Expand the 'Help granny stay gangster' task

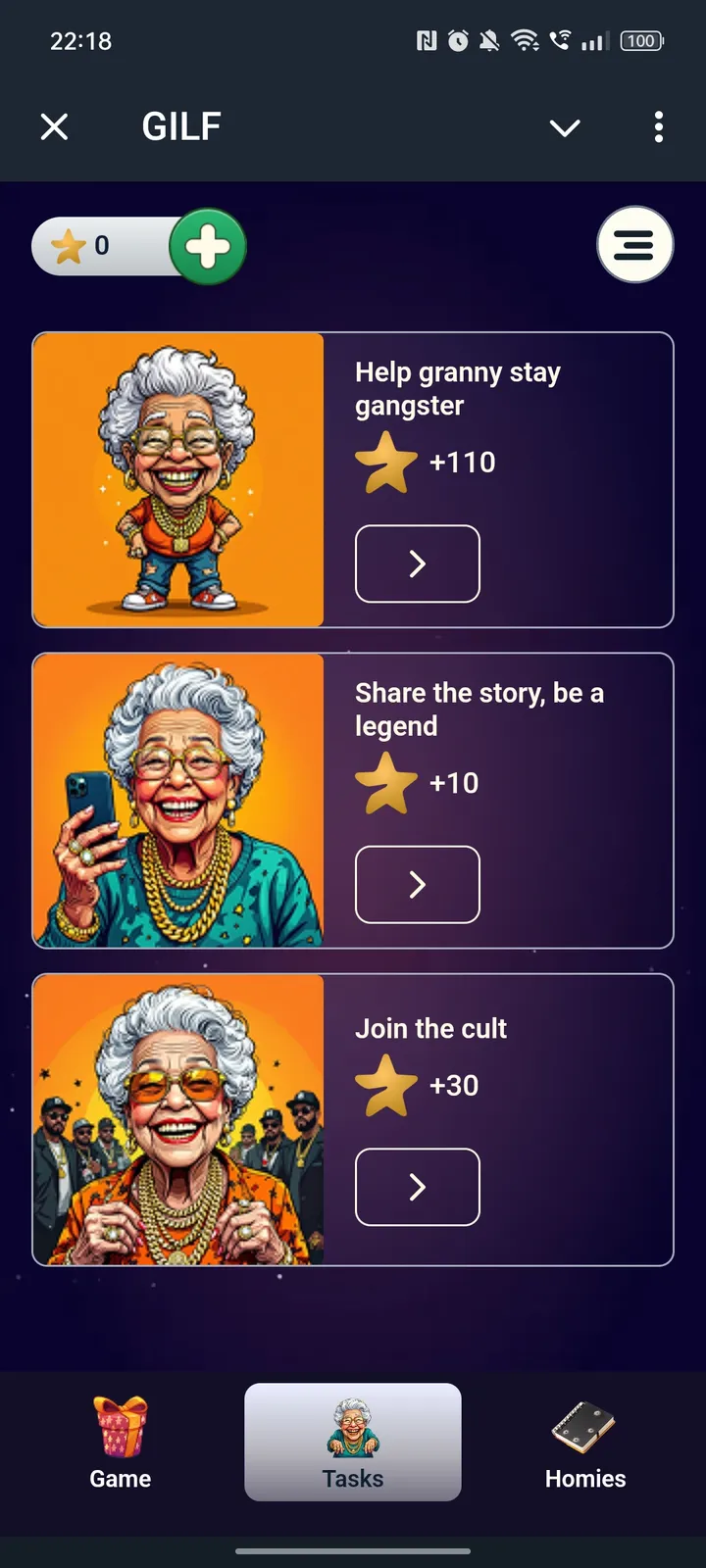pyautogui.click(x=417, y=563)
